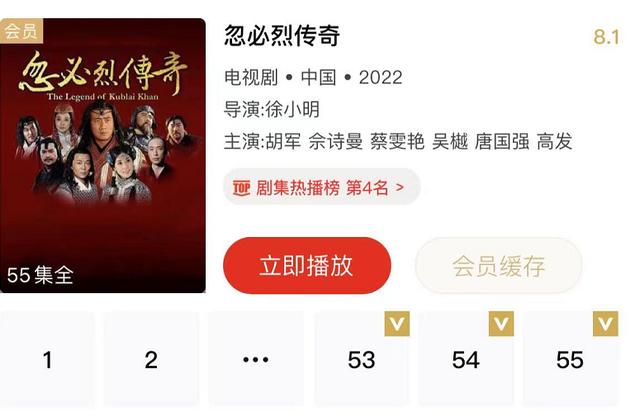Screen dimensions: 640x417
Task: Open the 剧集热播榜 第4名 ranking chip
Action: (320, 187)
